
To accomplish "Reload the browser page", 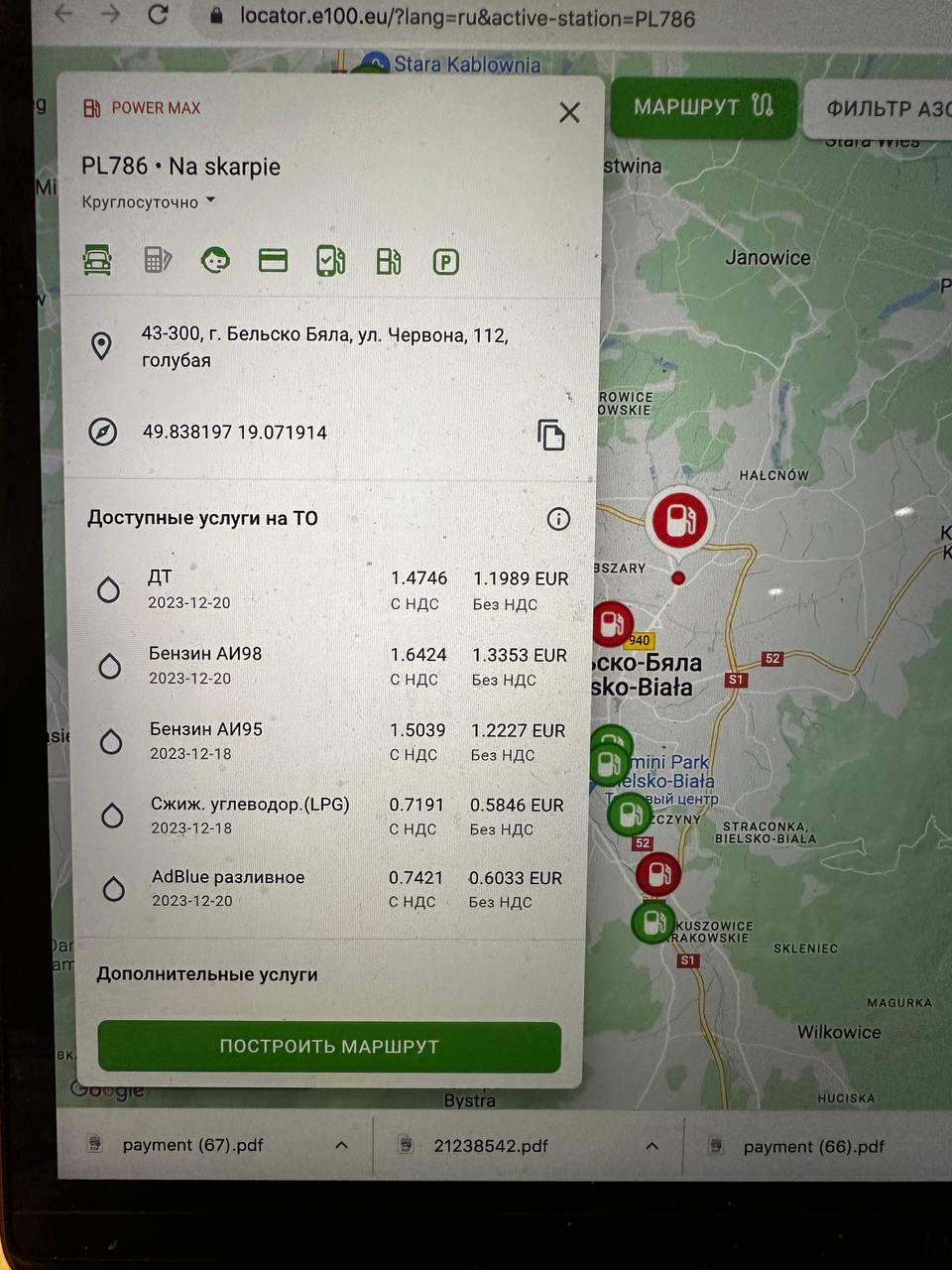I will pos(158,15).
